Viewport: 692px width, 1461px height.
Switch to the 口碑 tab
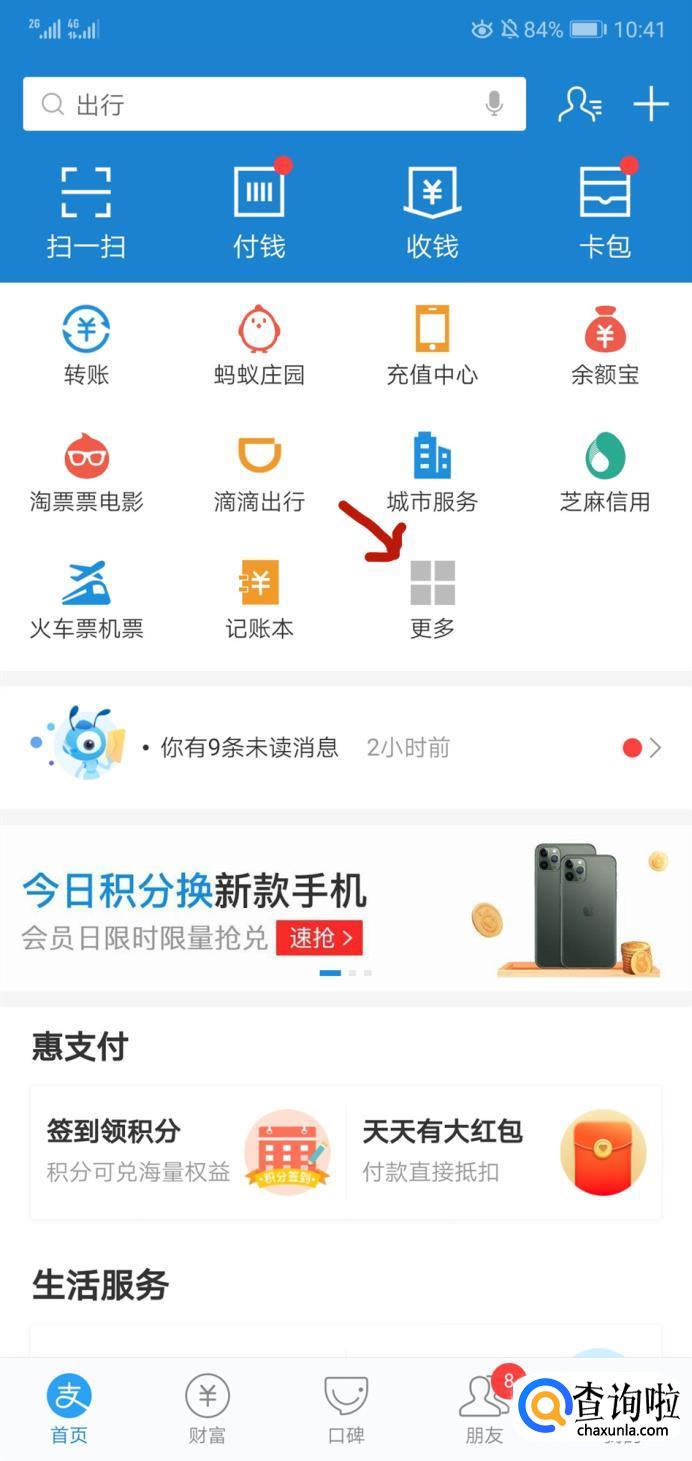[x=346, y=1408]
